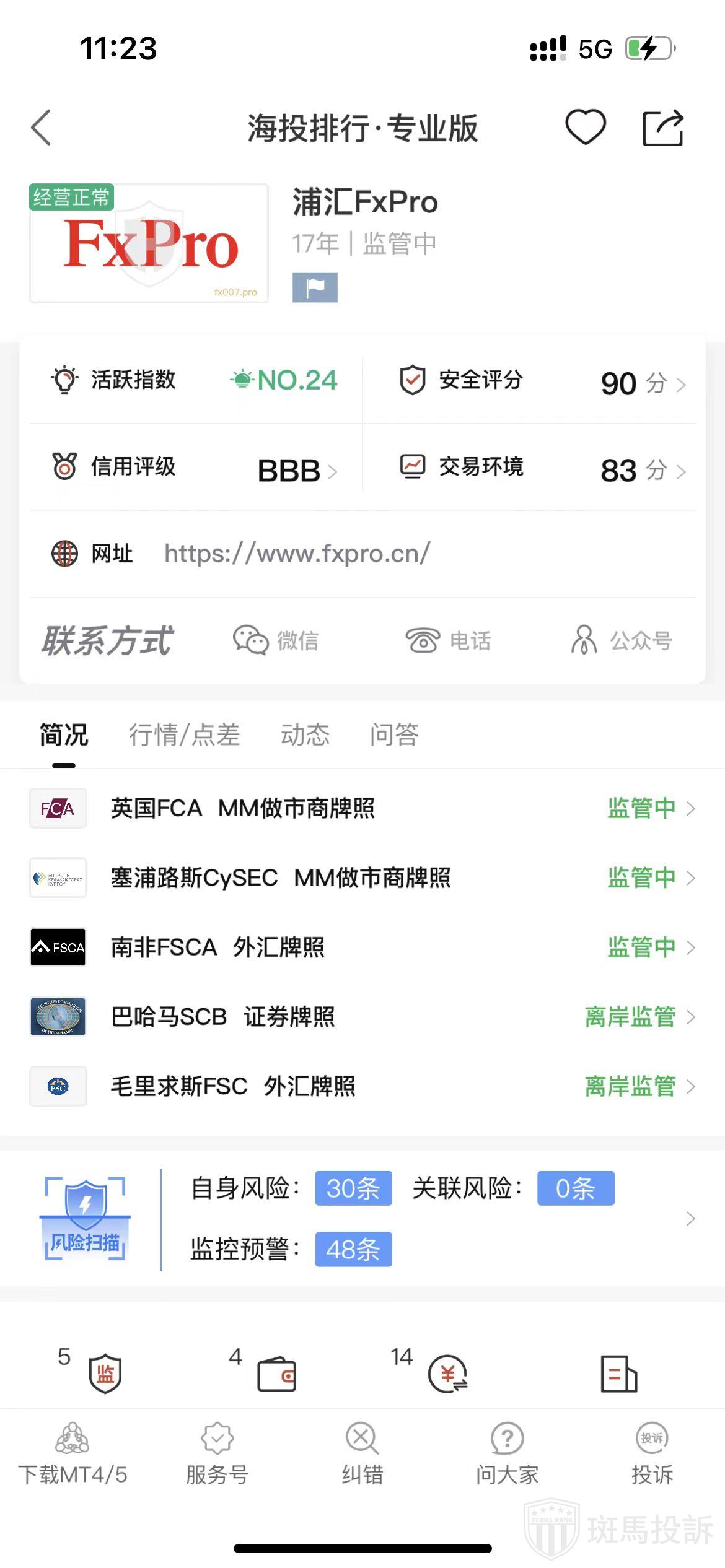Contact the broker via 微信
Viewport: 725px width, 1568px height.
276,640
